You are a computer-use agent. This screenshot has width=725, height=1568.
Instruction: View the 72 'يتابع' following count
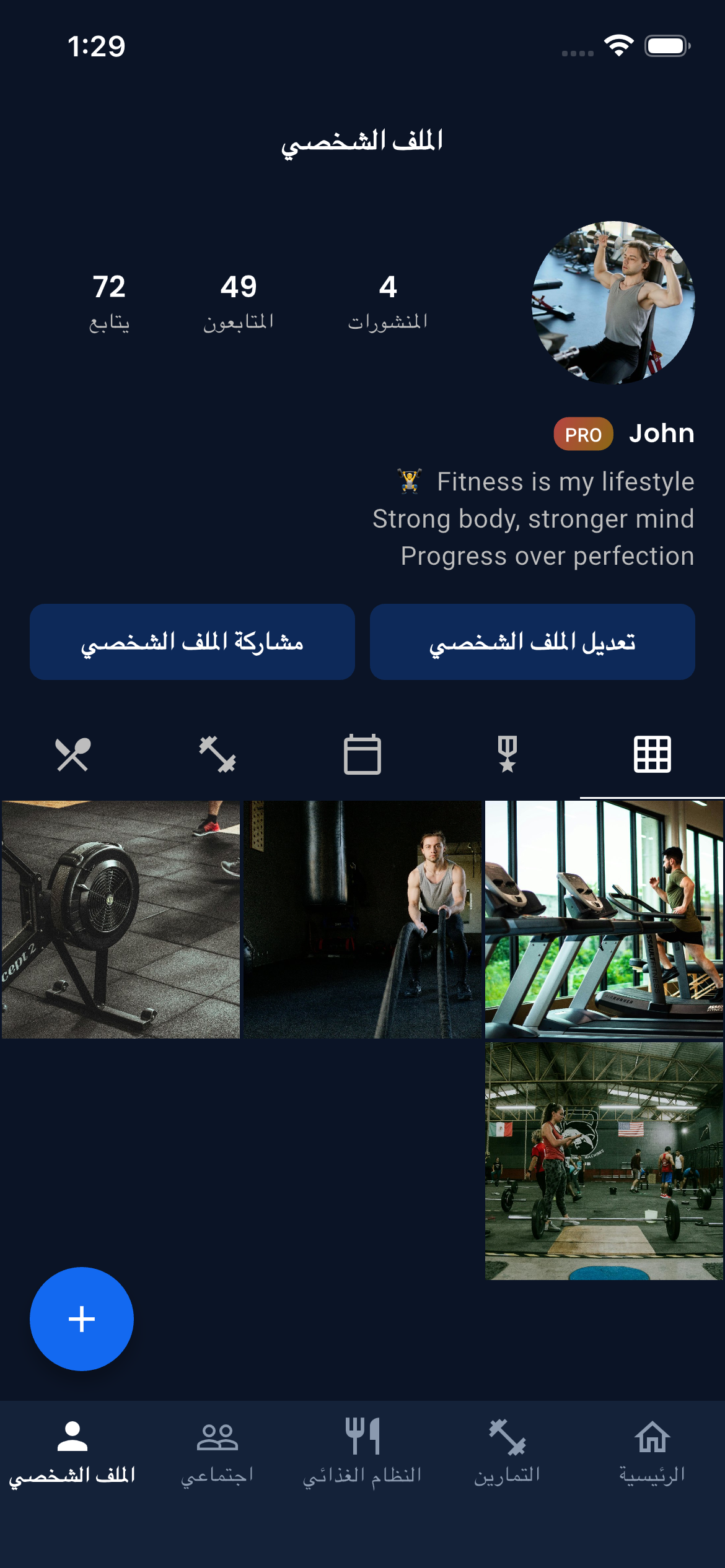108,302
